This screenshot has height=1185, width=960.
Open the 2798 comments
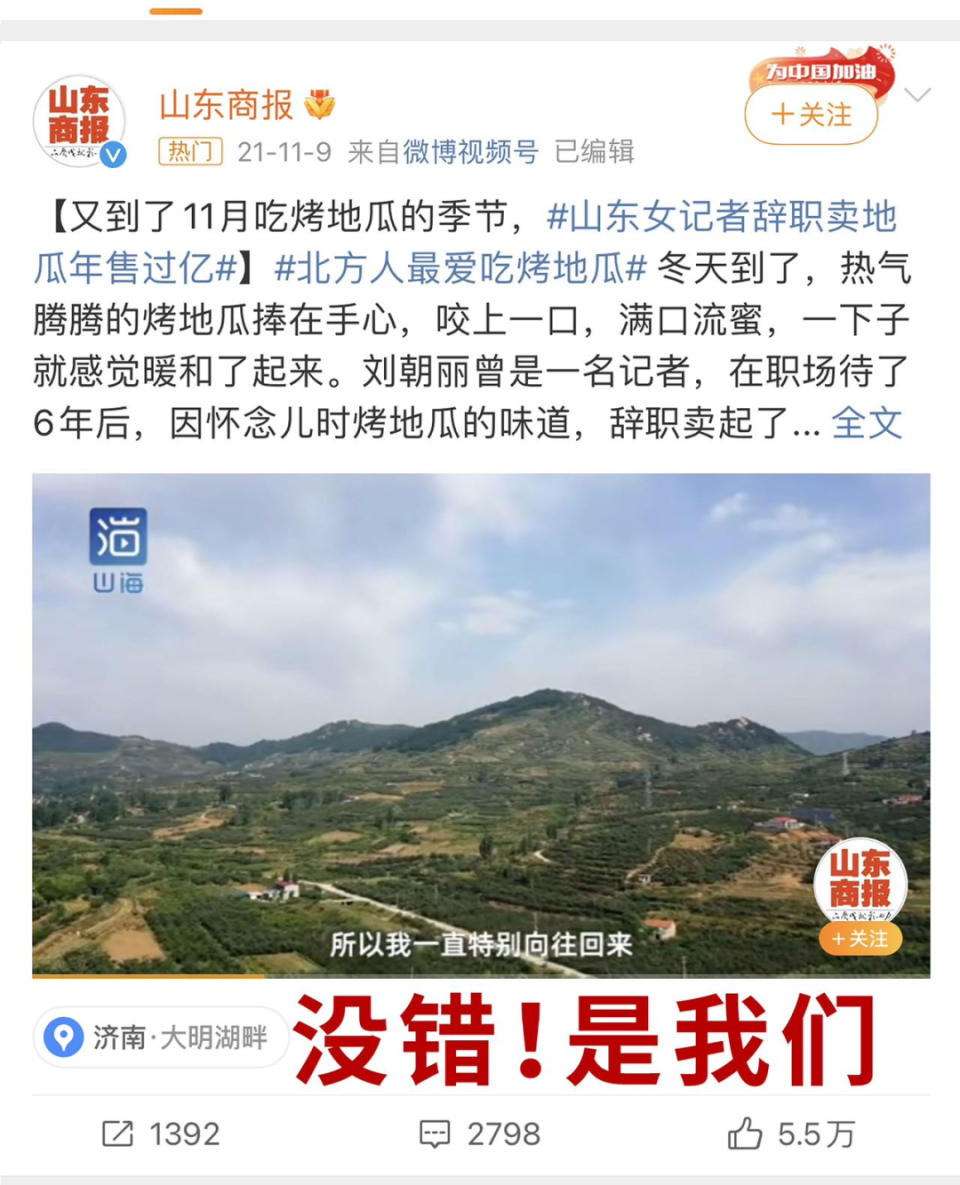click(480, 1133)
